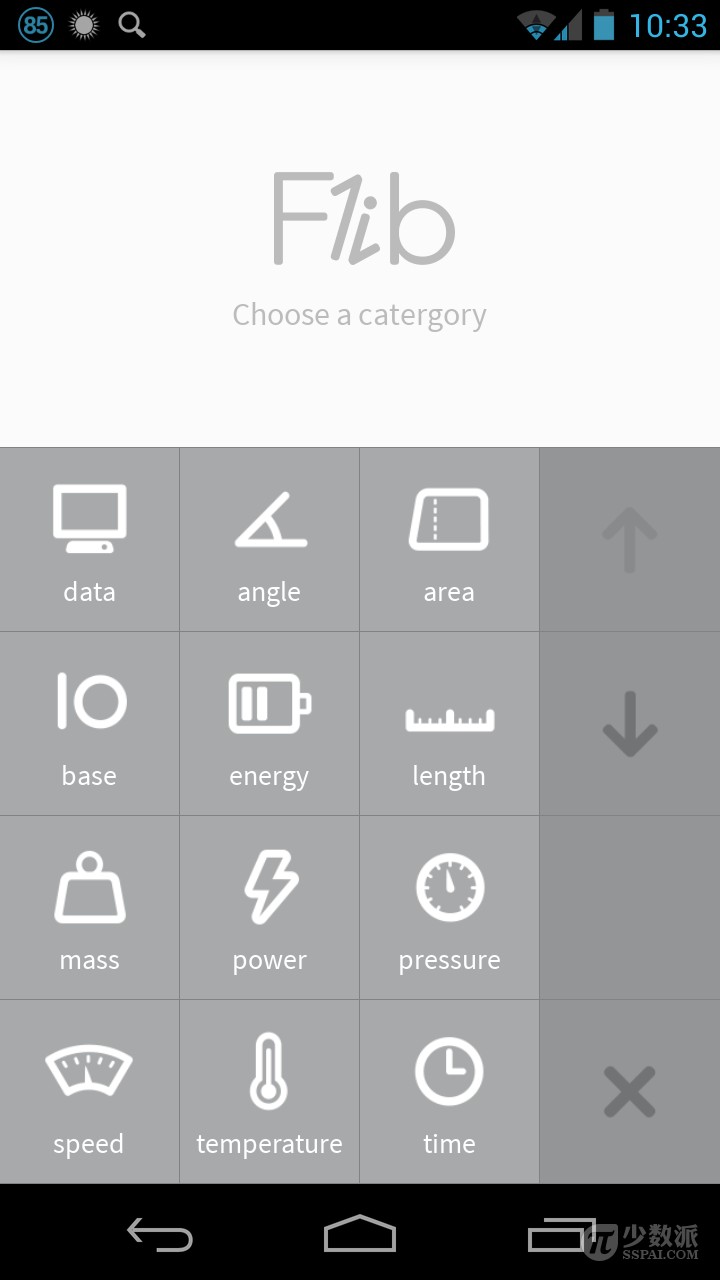Go back using the system back button
The image size is (720, 1280).
coord(160,1236)
